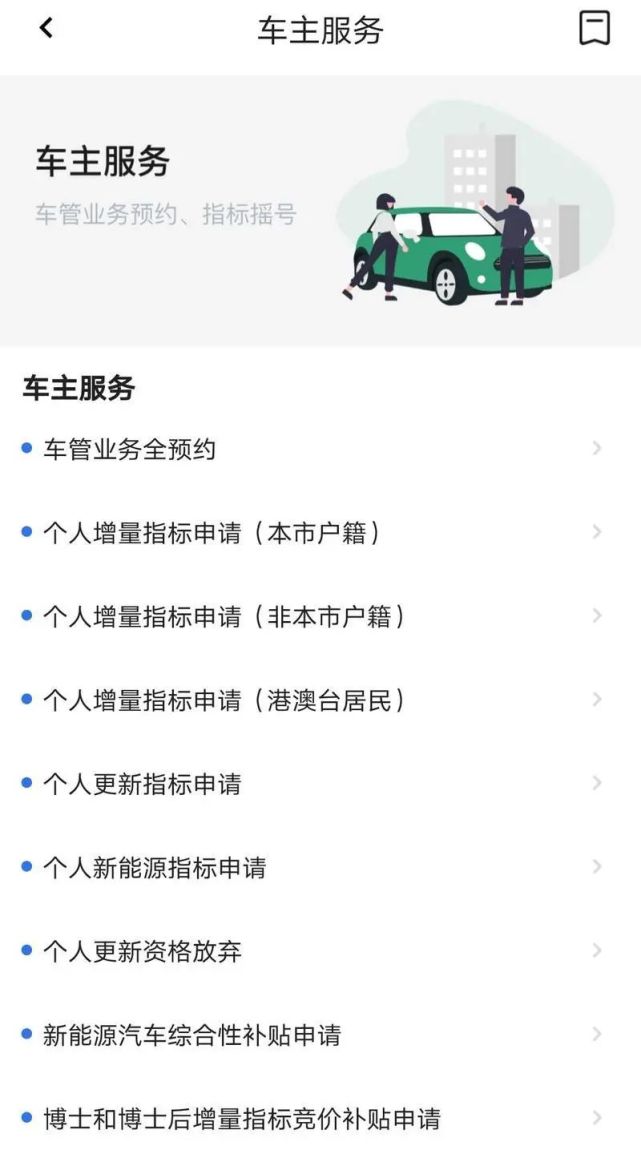Select 个人增量指标申请（本市户籍）
This screenshot has width=641, height=1150.
click(211, 533)
